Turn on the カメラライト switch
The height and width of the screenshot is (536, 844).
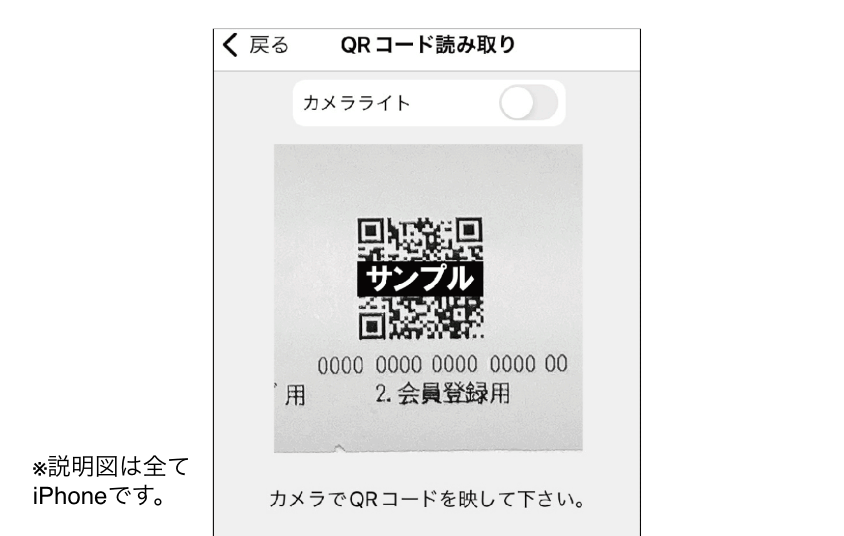(x=528, y=103)
